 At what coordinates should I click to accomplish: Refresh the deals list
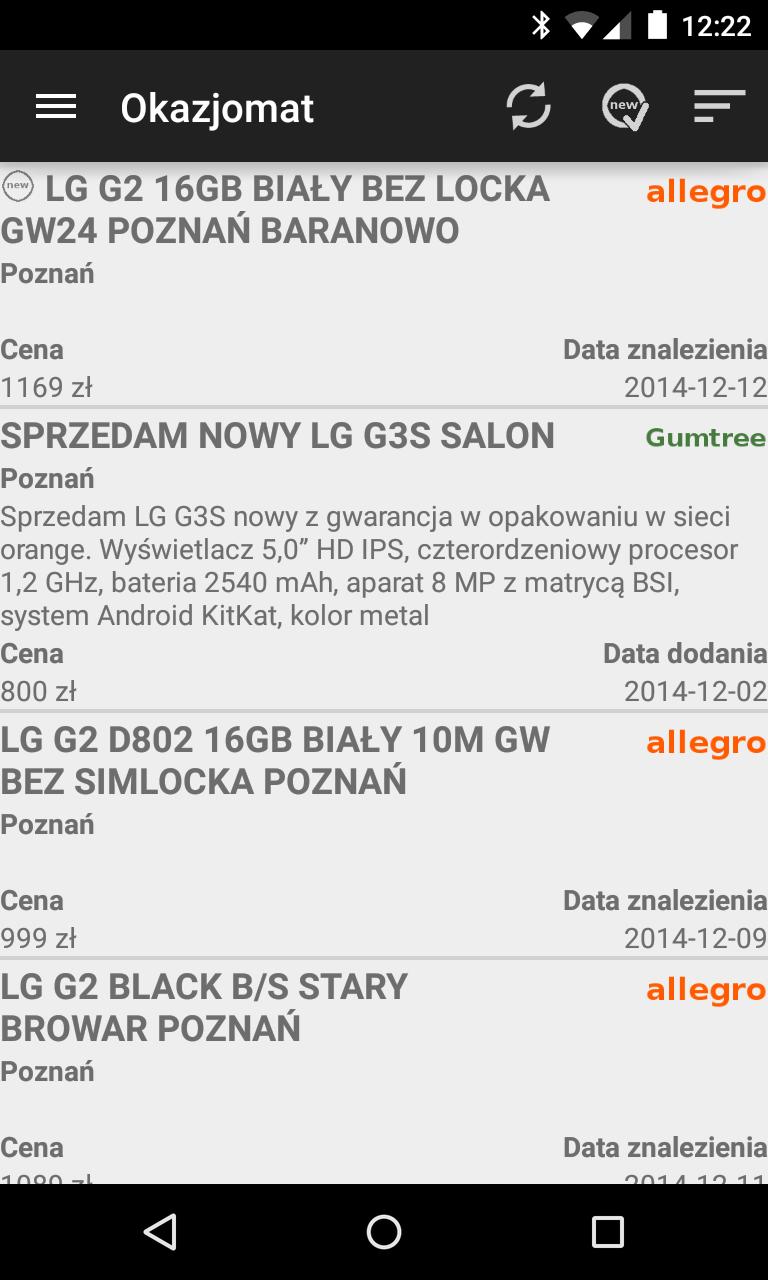528,107
